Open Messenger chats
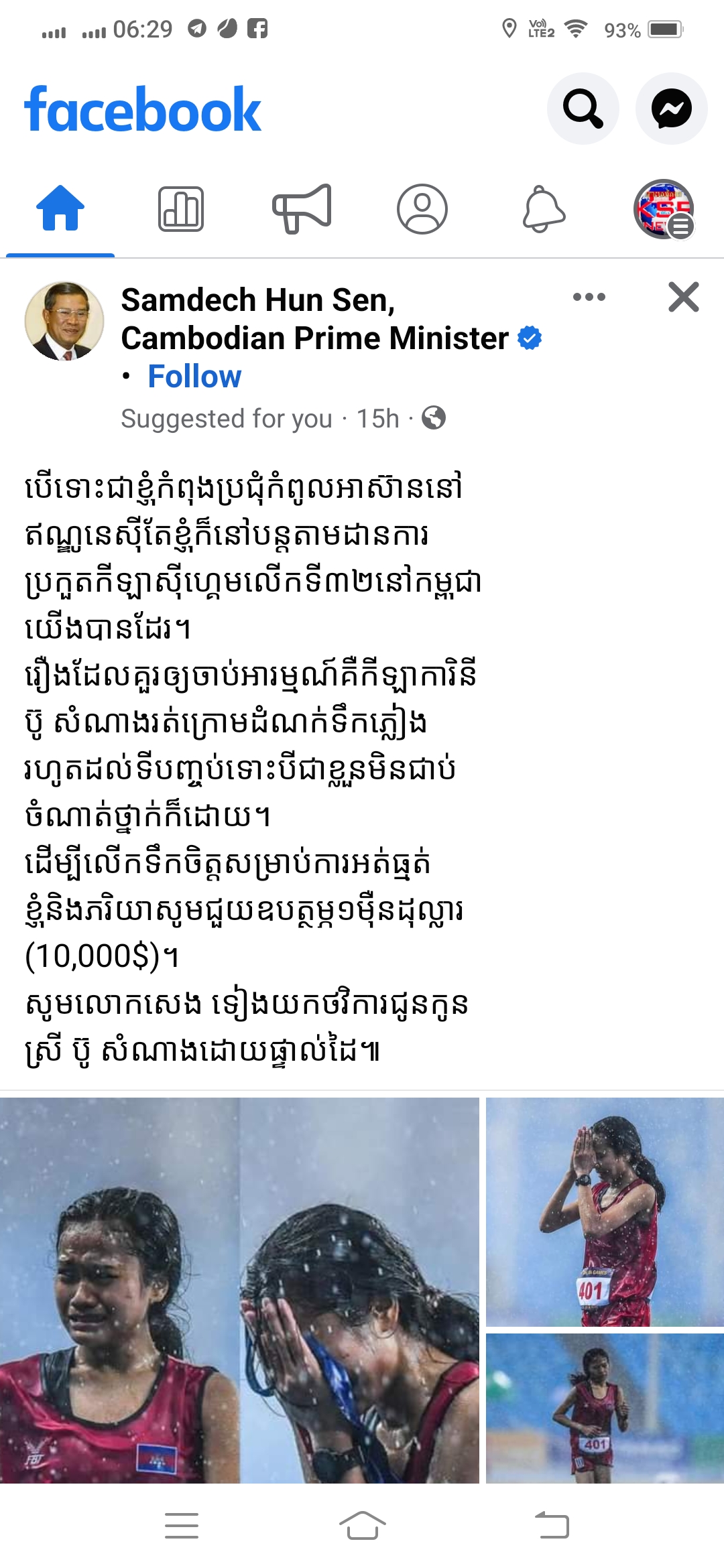 [671, 109]
